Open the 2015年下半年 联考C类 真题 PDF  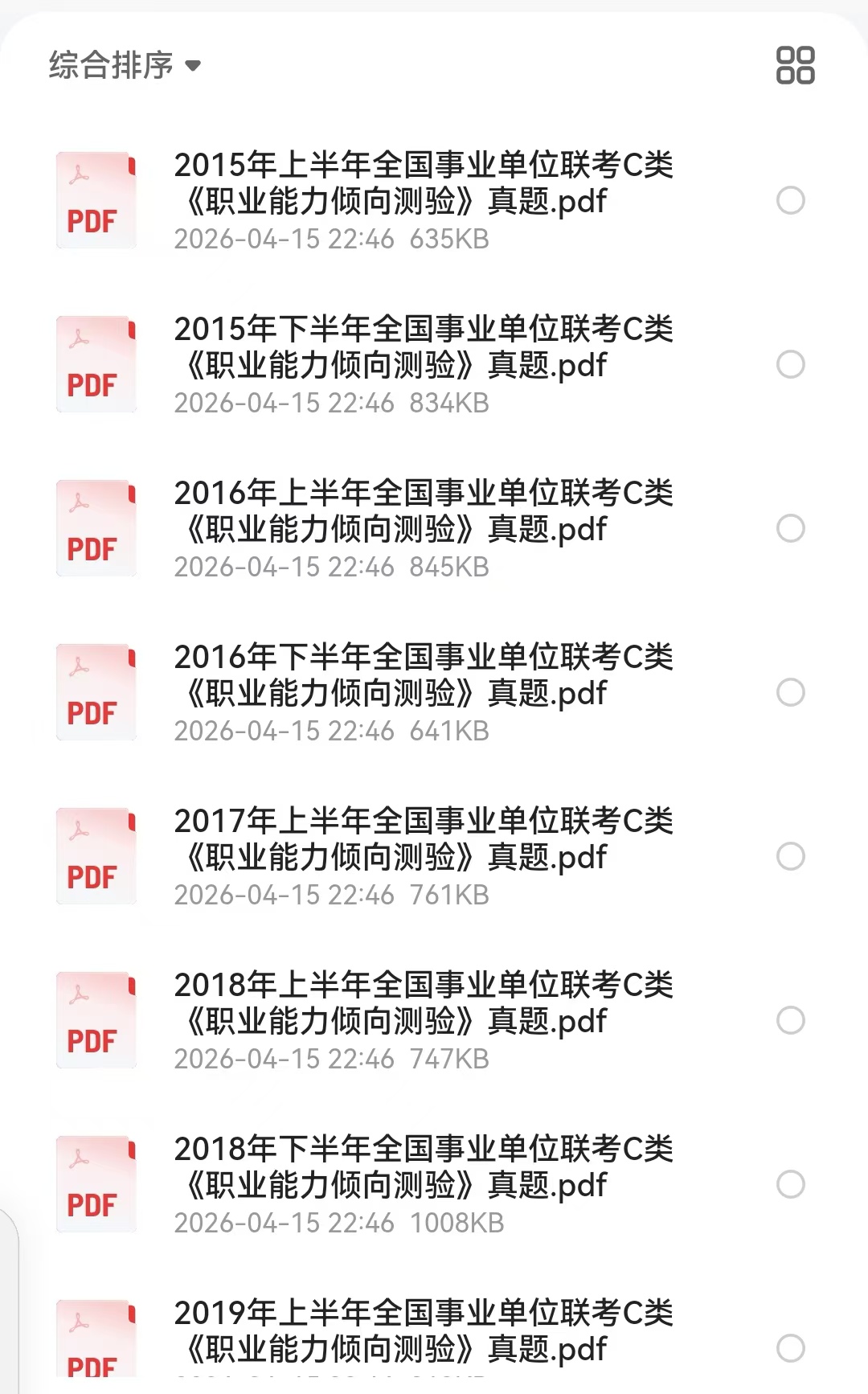424,347
